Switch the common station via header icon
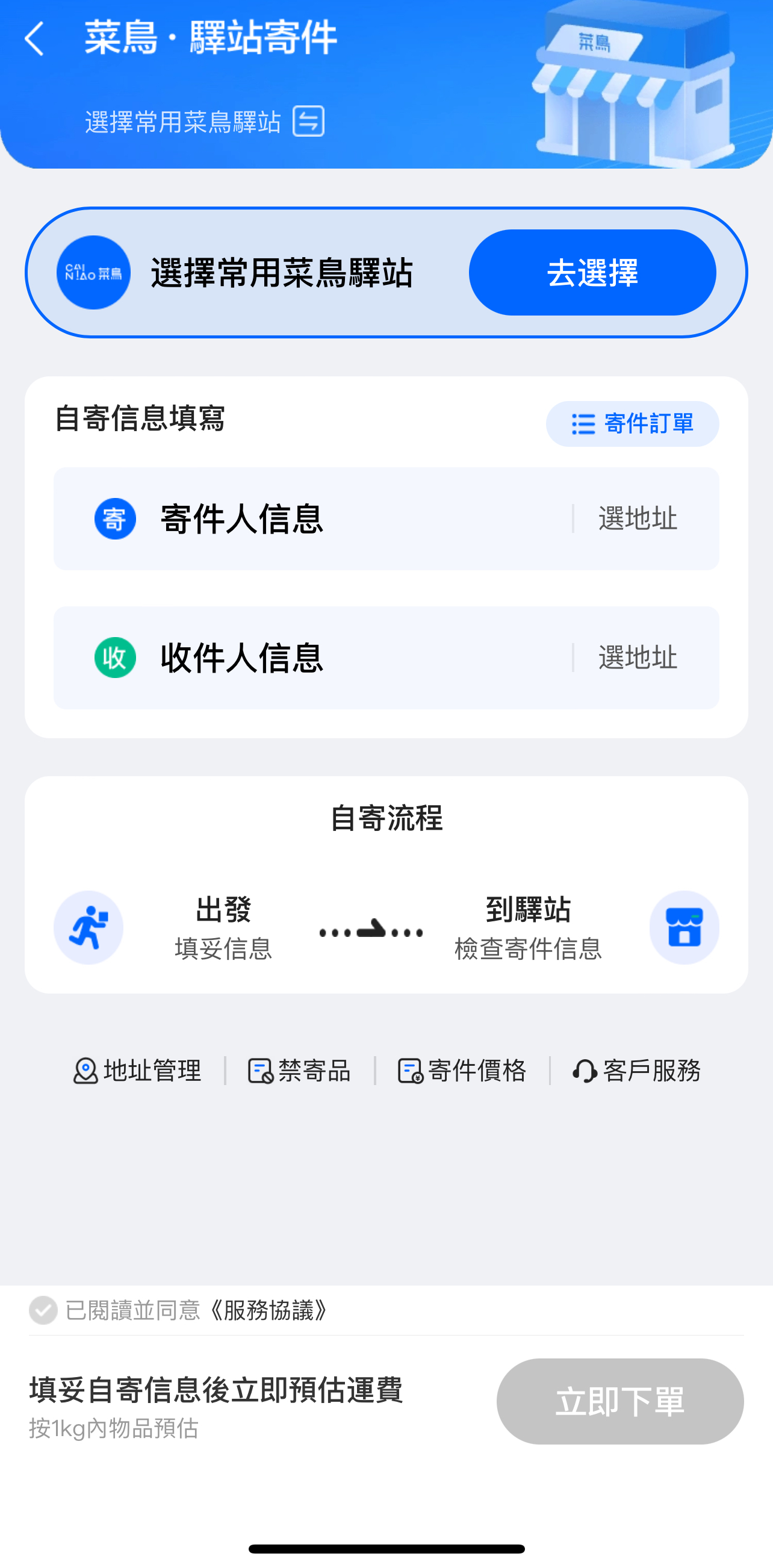Screen dimensions: 773x1568 [308, 121]
